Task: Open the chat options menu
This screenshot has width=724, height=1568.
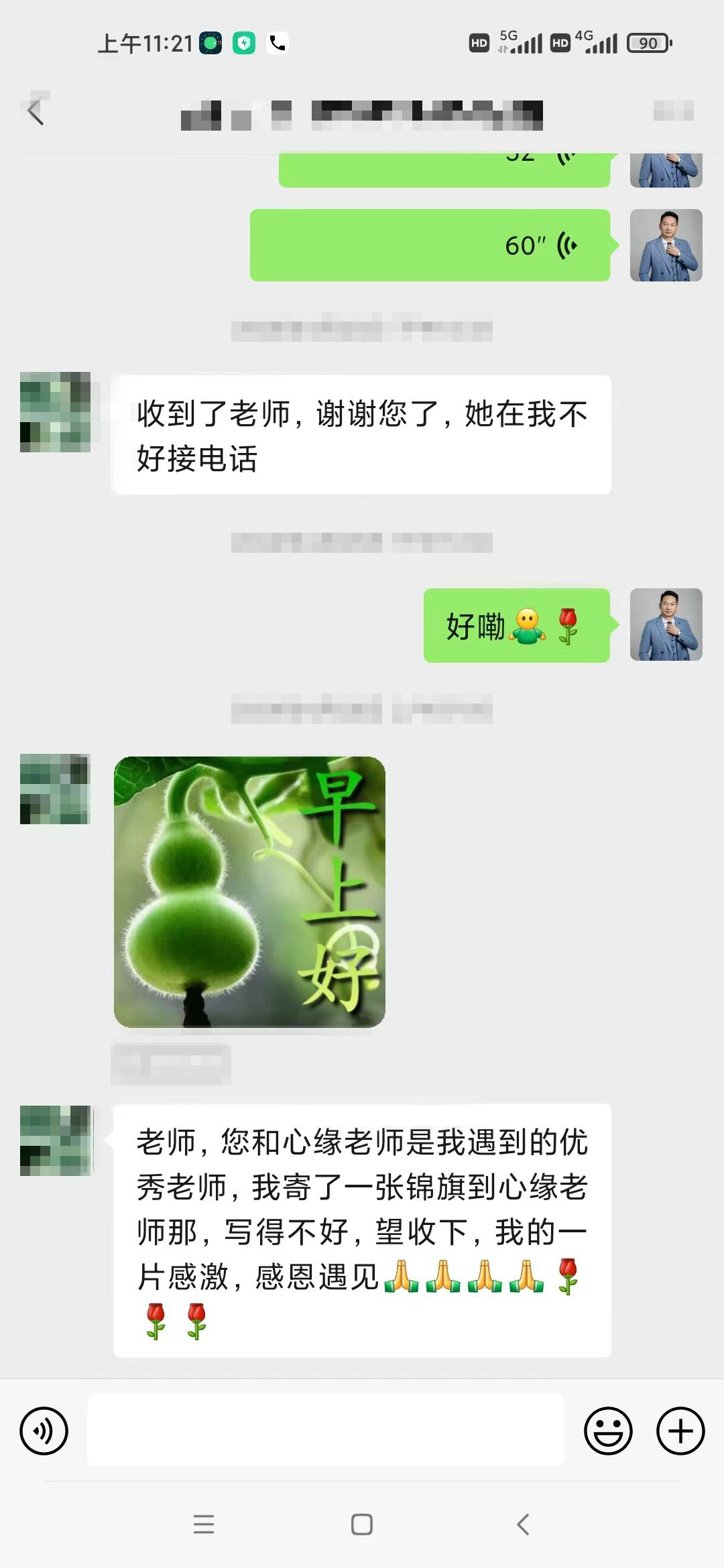Action: pos(673,111)
